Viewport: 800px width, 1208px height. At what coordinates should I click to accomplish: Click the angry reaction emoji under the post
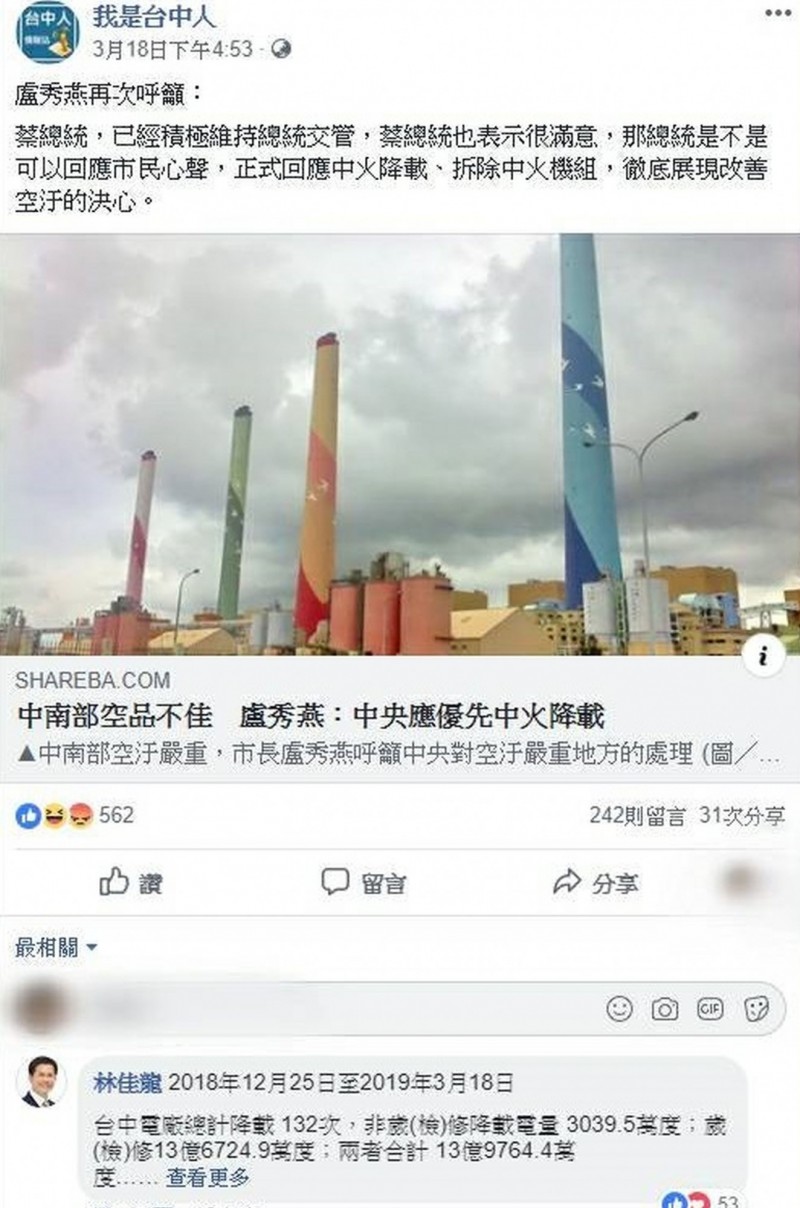(x=80, y=816)
